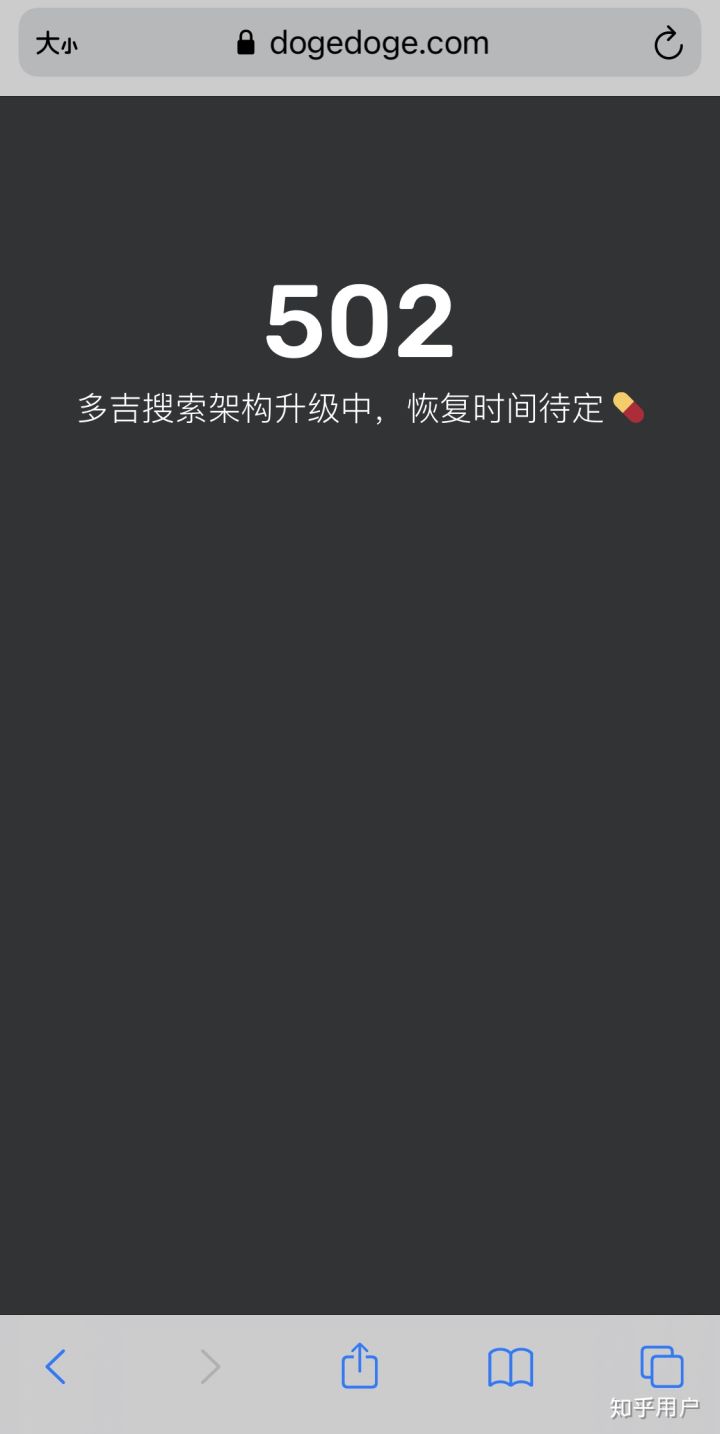Go back to the previous page
The image size is (720, 1434).
56,1366
